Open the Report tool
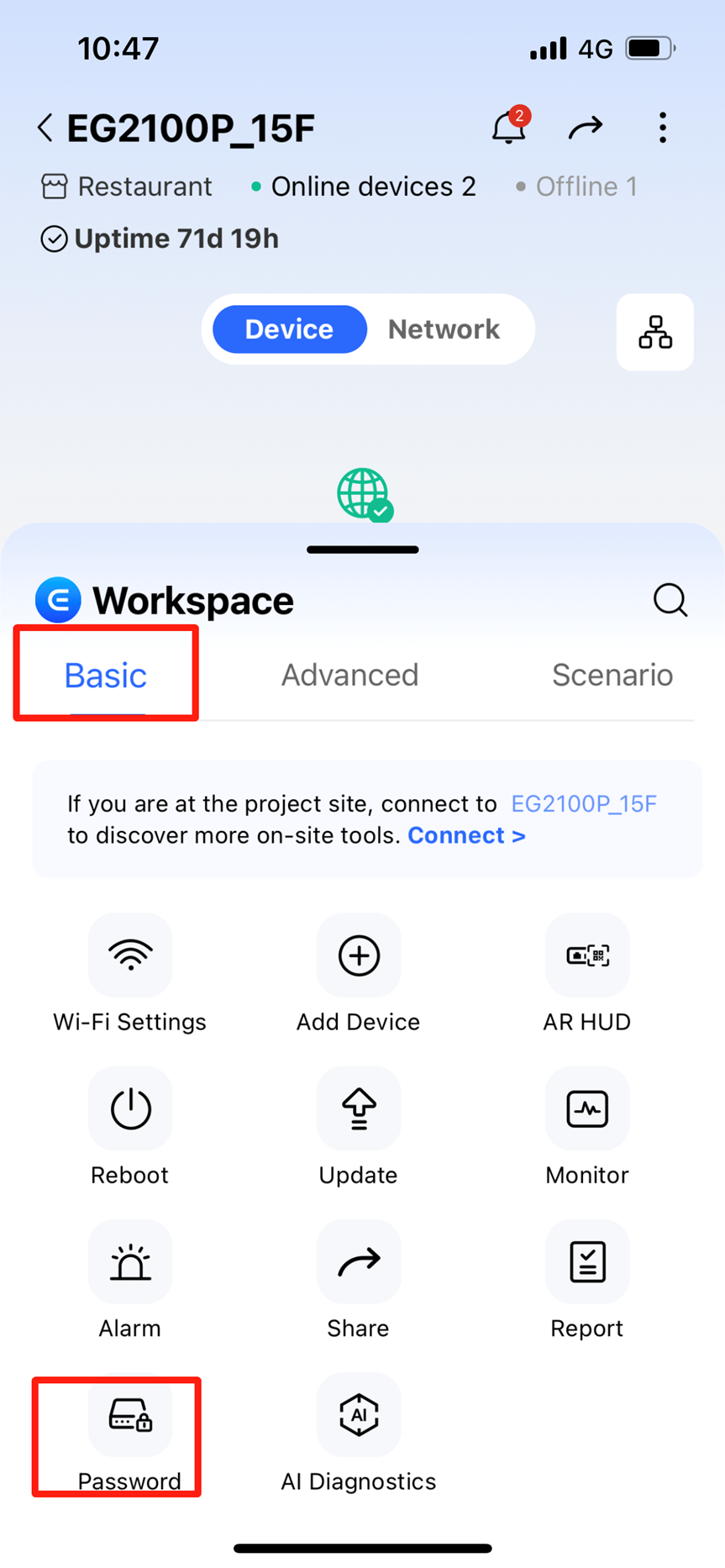Viewport: 725px width, 1568px height. coord(587,1263)
